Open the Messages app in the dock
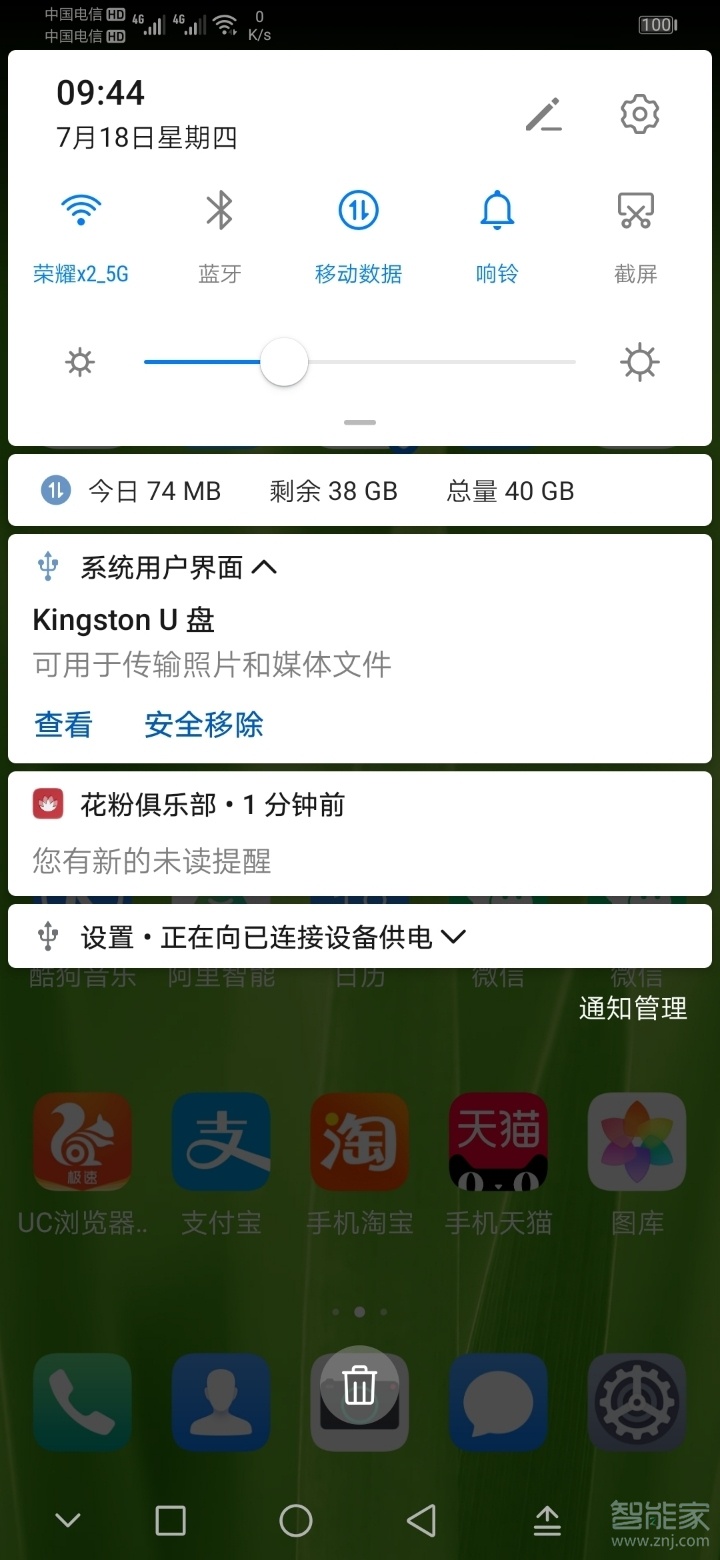This screenshot has width=720, height=1560. [x=498, y=1400]
